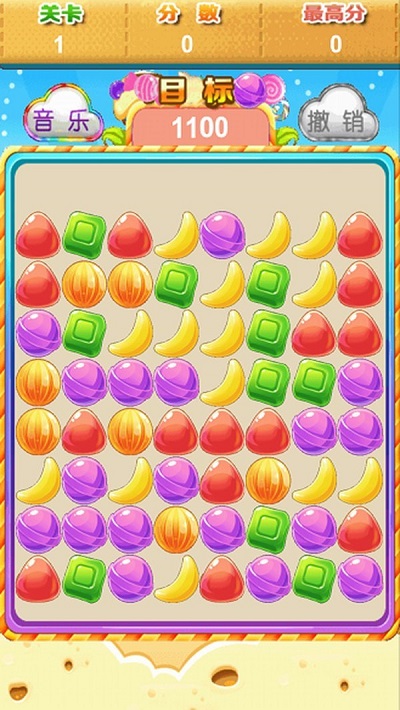The width and height of the screenshot is (400, 710).
Task: Select the green square candy in the top row
Action: click(84, 235)
